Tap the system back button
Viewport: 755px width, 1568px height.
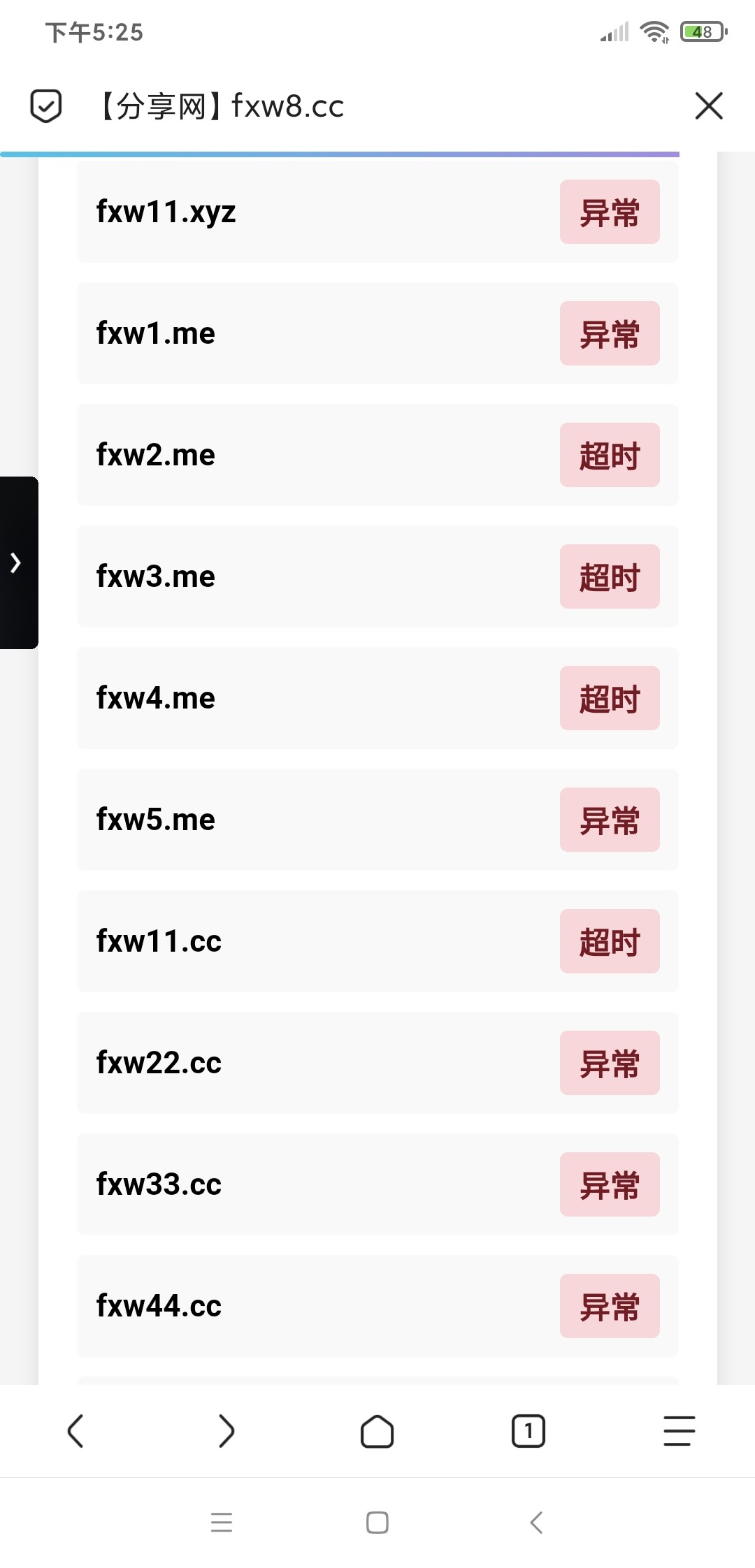pos(536,1522)
